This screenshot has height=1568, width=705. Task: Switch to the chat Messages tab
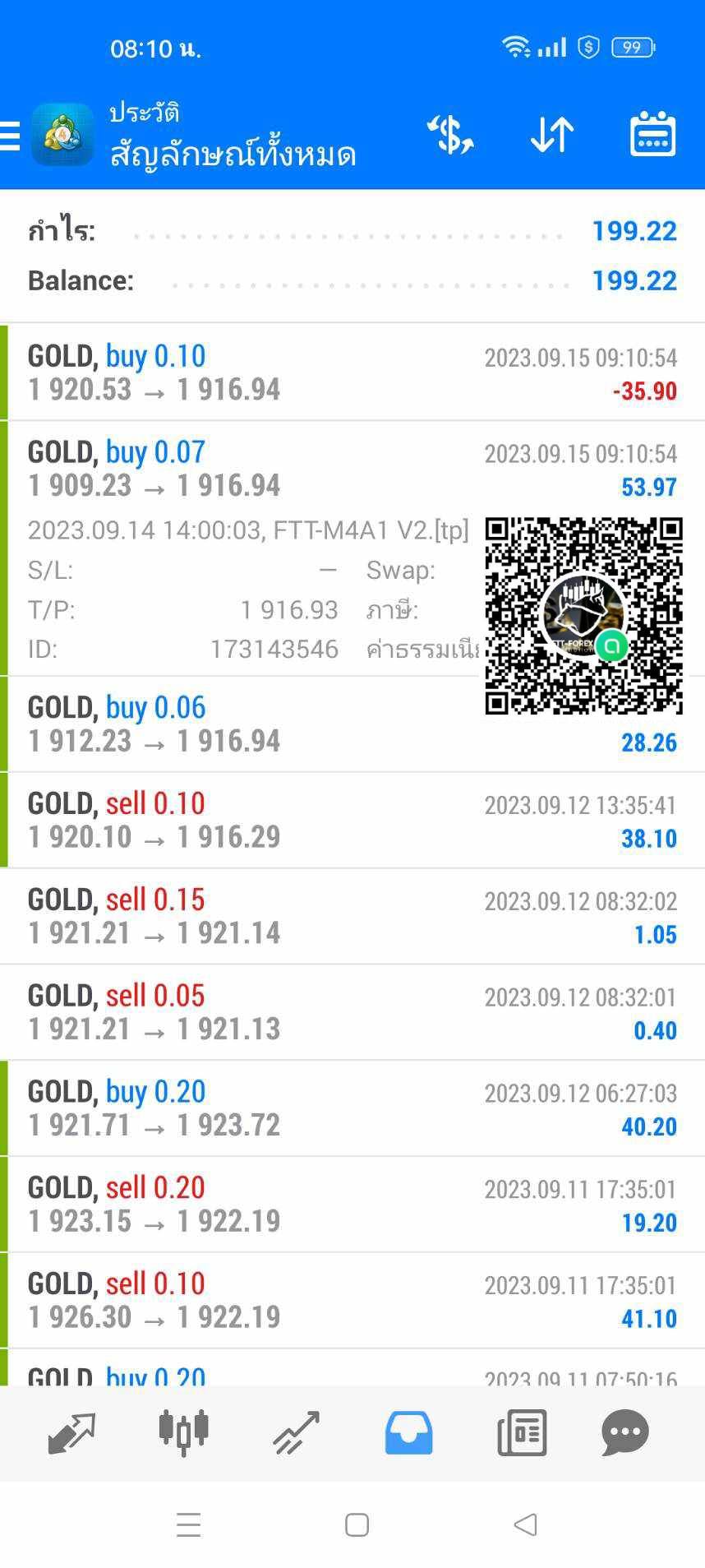pos(625,1433)
